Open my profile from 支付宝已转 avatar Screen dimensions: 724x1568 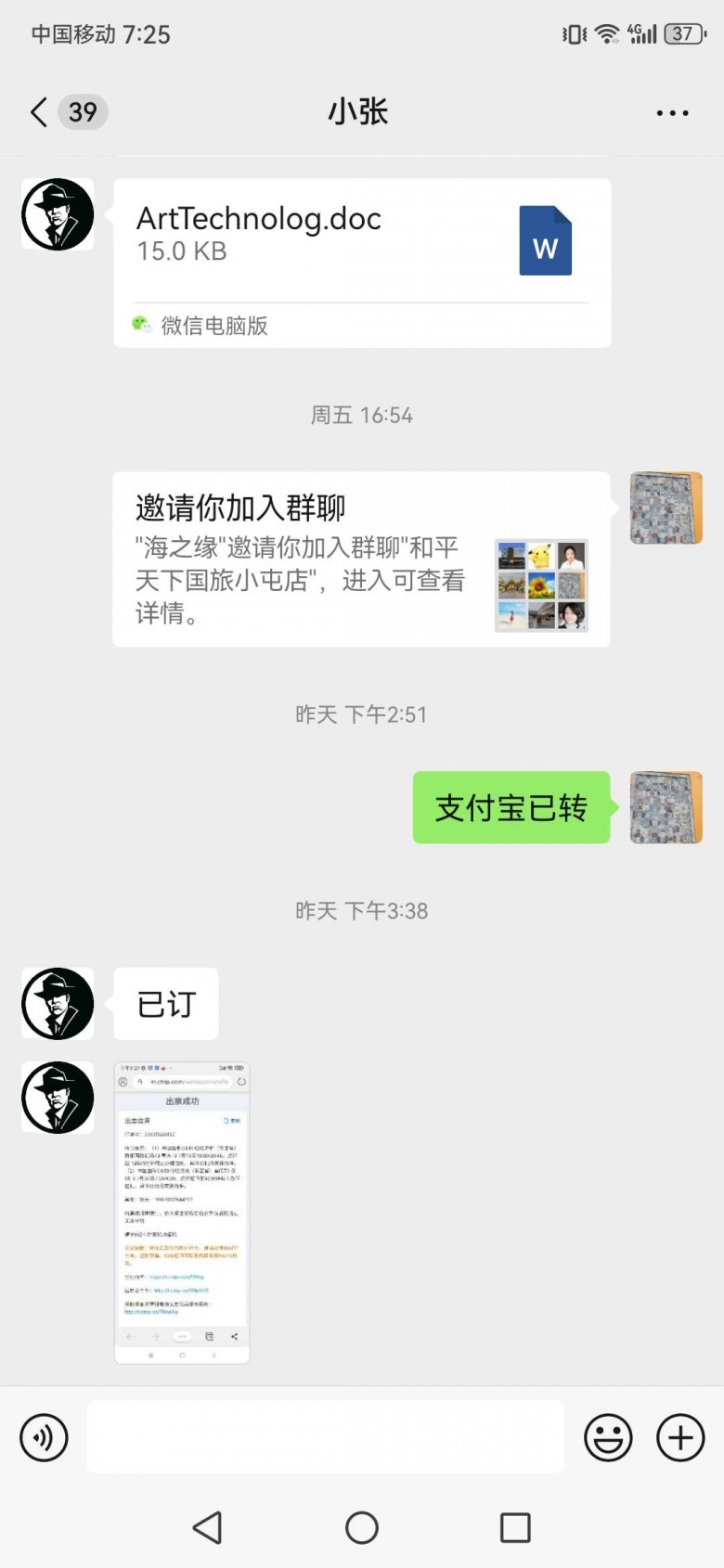(666, 807)
